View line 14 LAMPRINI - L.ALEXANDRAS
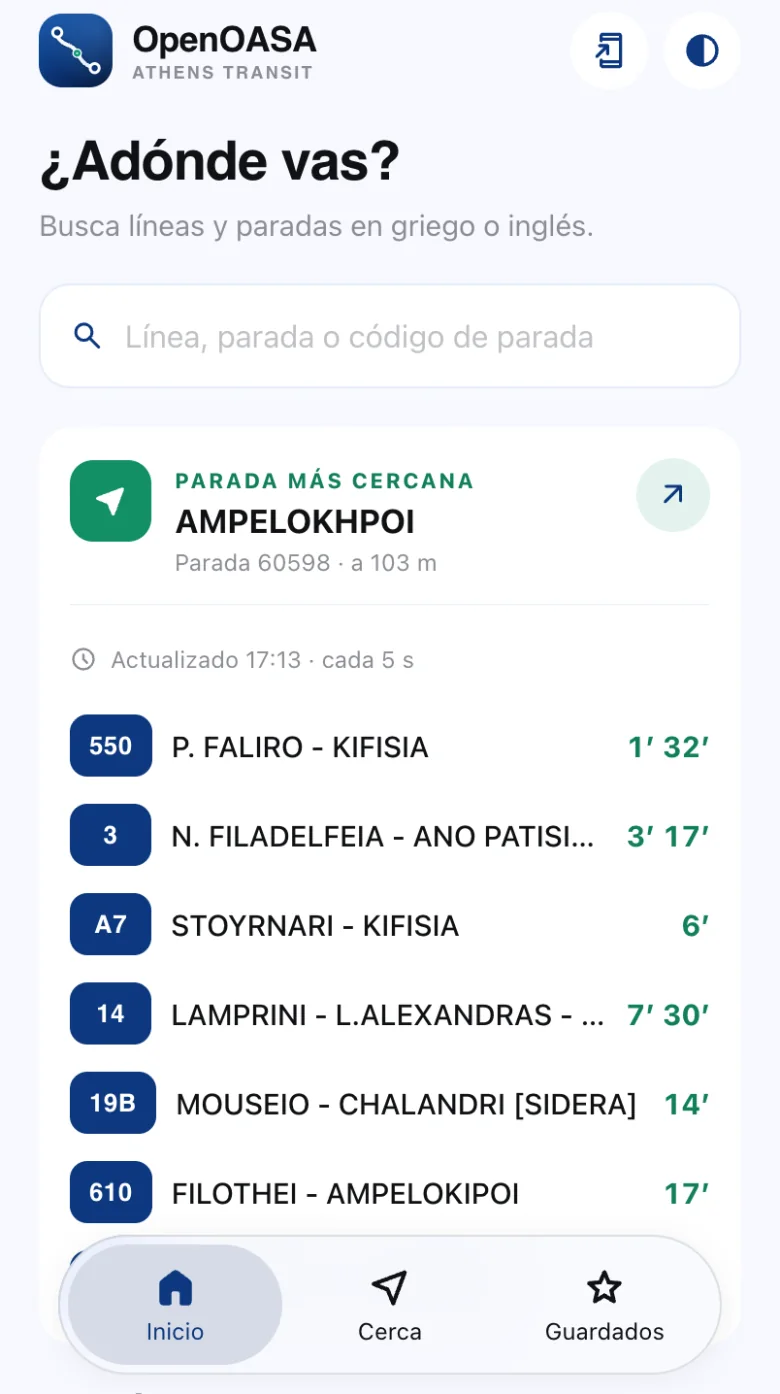 pos(390,1014)
